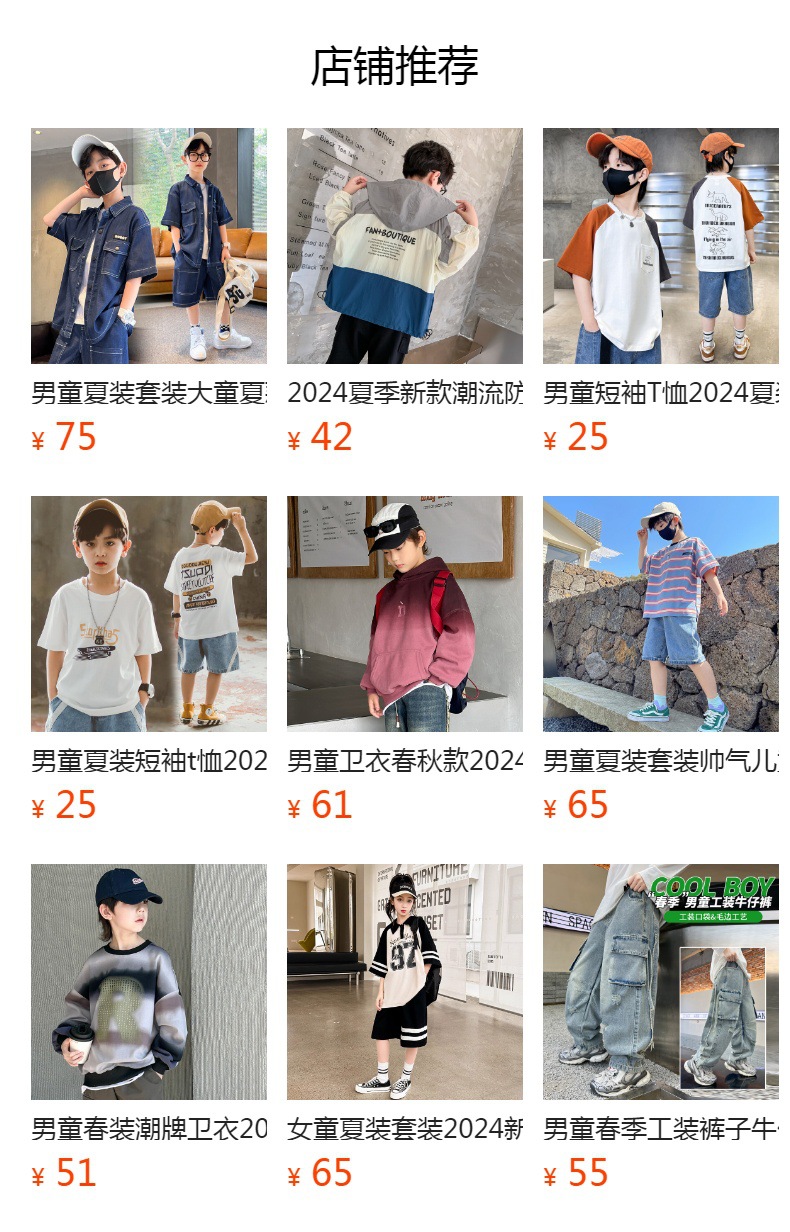Open the 2024夏季新款潮流 jacket priced ¥42
Viewport: 790px width, 1232px height.
point(404,246)
